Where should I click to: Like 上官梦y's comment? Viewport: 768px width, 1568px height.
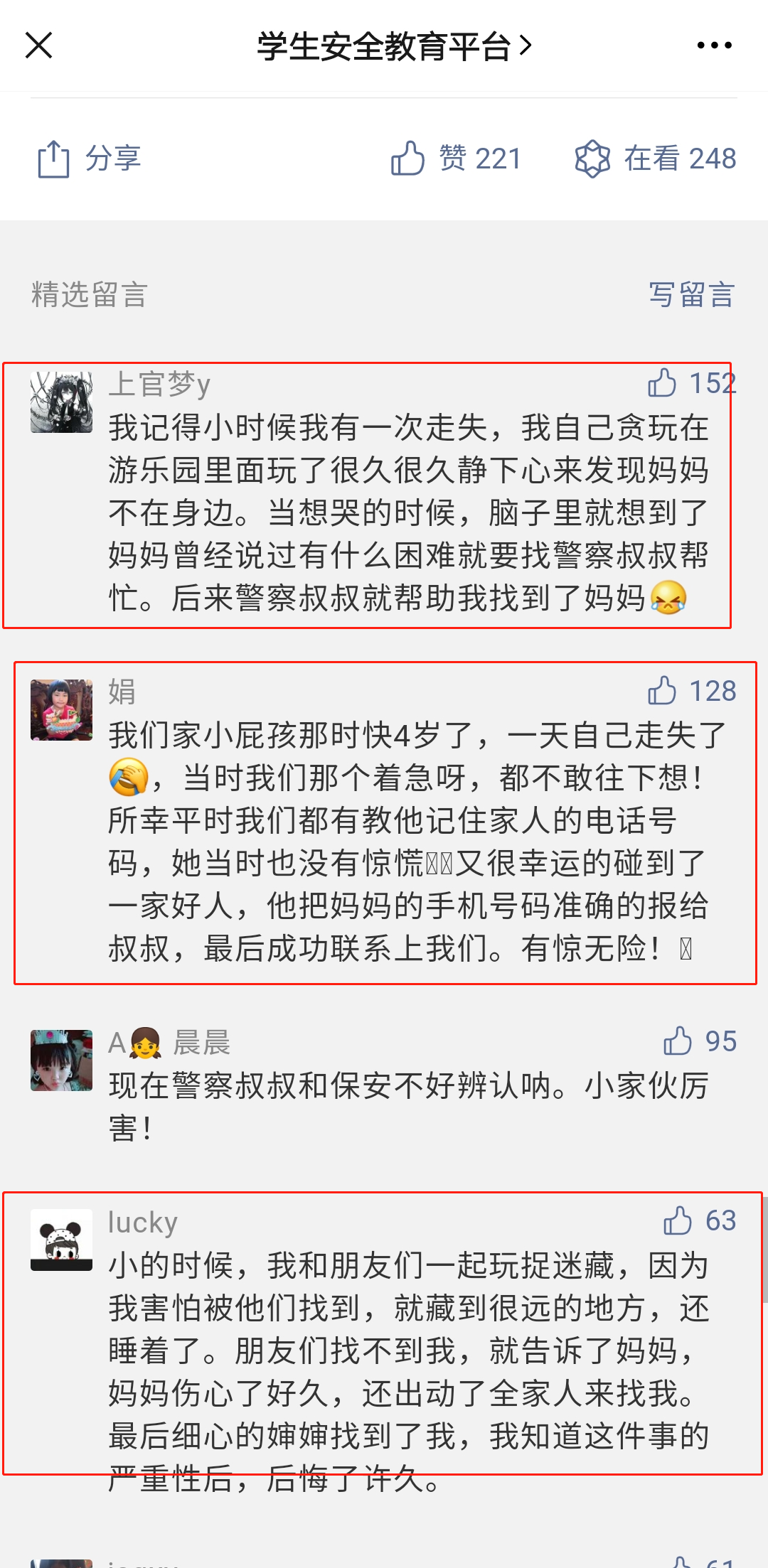coord(663,383)
